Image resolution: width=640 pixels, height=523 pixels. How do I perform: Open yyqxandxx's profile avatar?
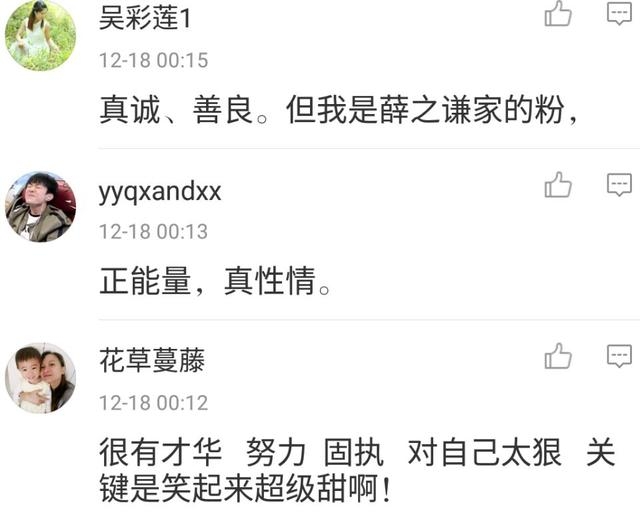(x=41, y=206)
